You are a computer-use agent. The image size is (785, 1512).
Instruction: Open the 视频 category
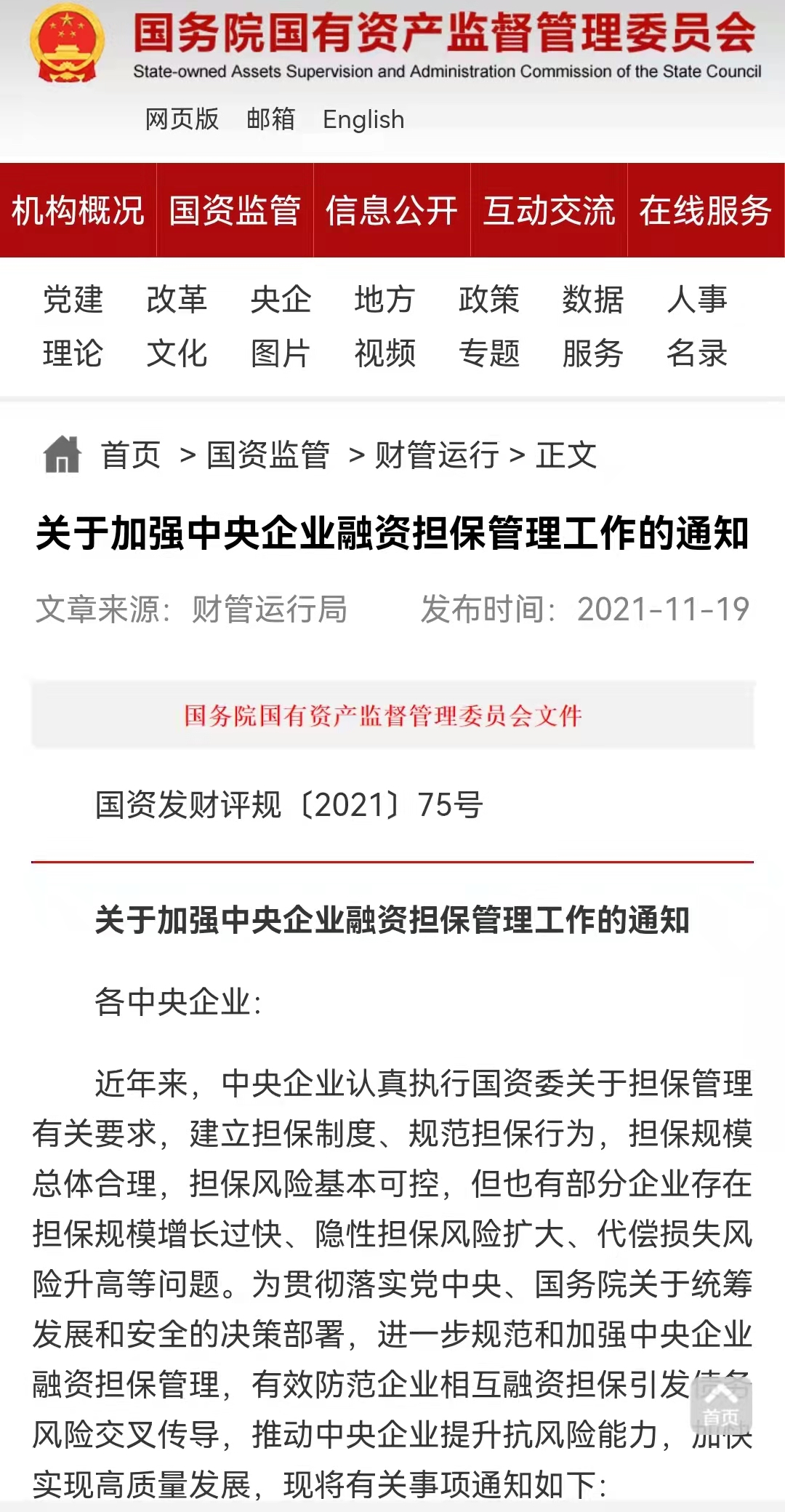point(385,354)
